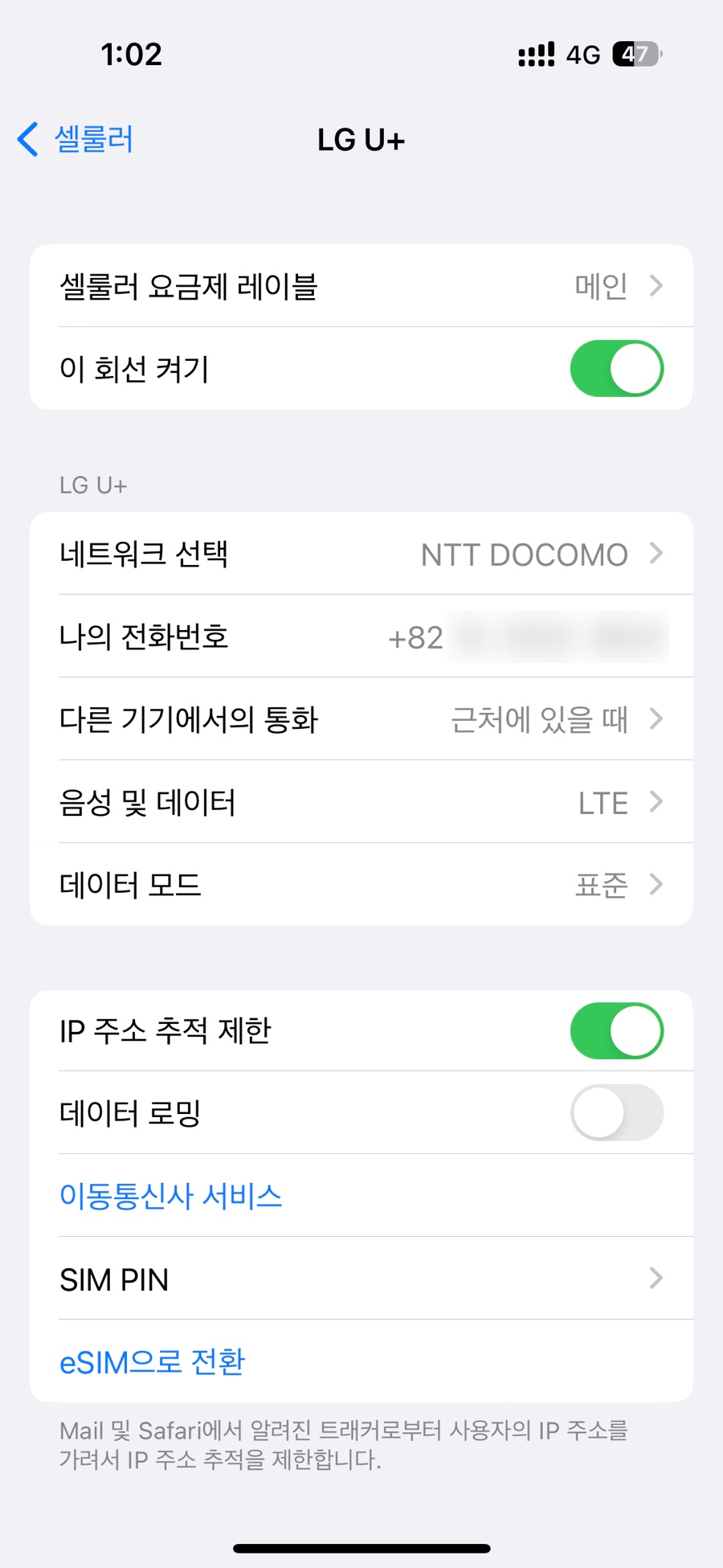The image size is (723, 1568).
Task: Enable 데이터 로밍 switch
Action: click(x=617, y=1112)
